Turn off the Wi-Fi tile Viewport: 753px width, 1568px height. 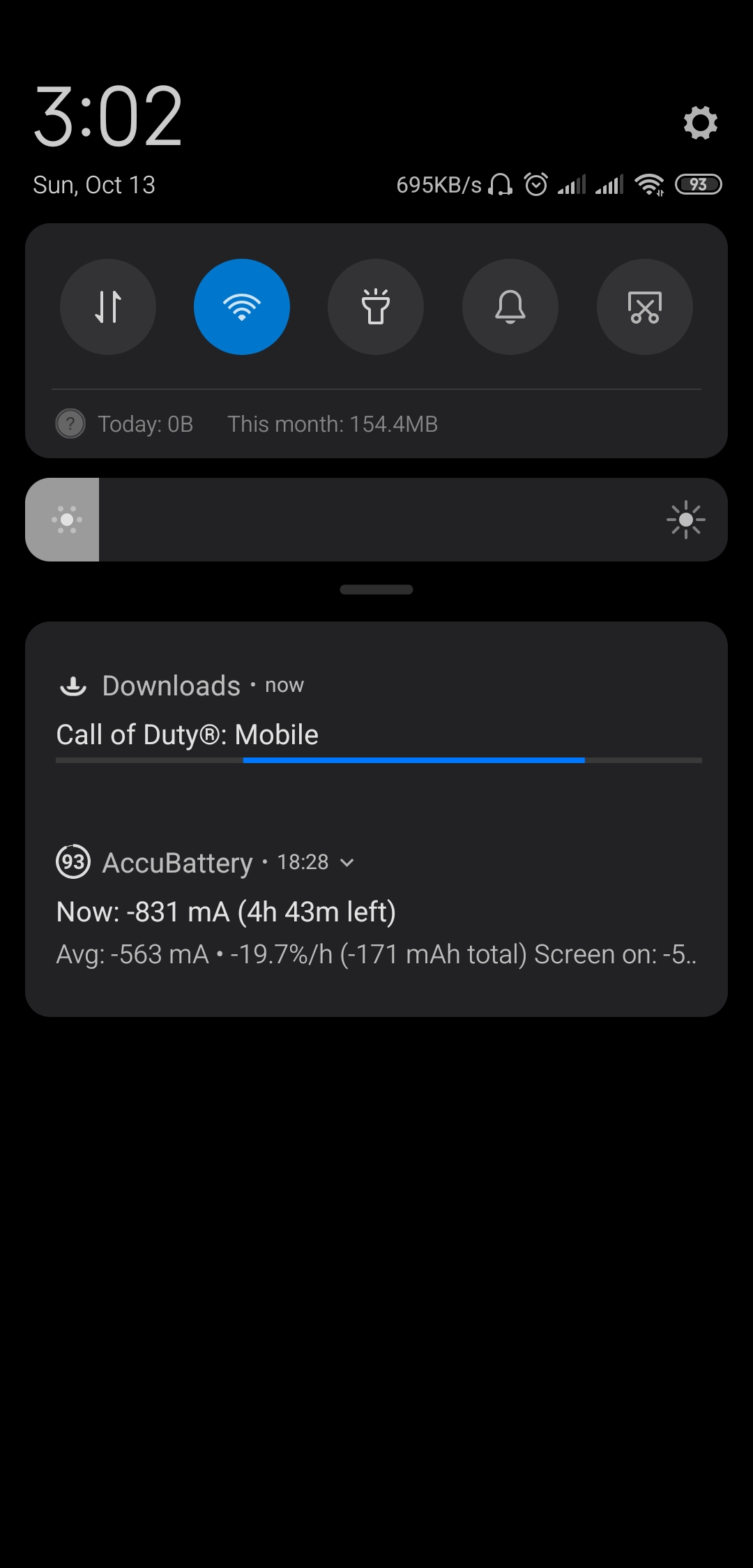click(x=242, y=307)
